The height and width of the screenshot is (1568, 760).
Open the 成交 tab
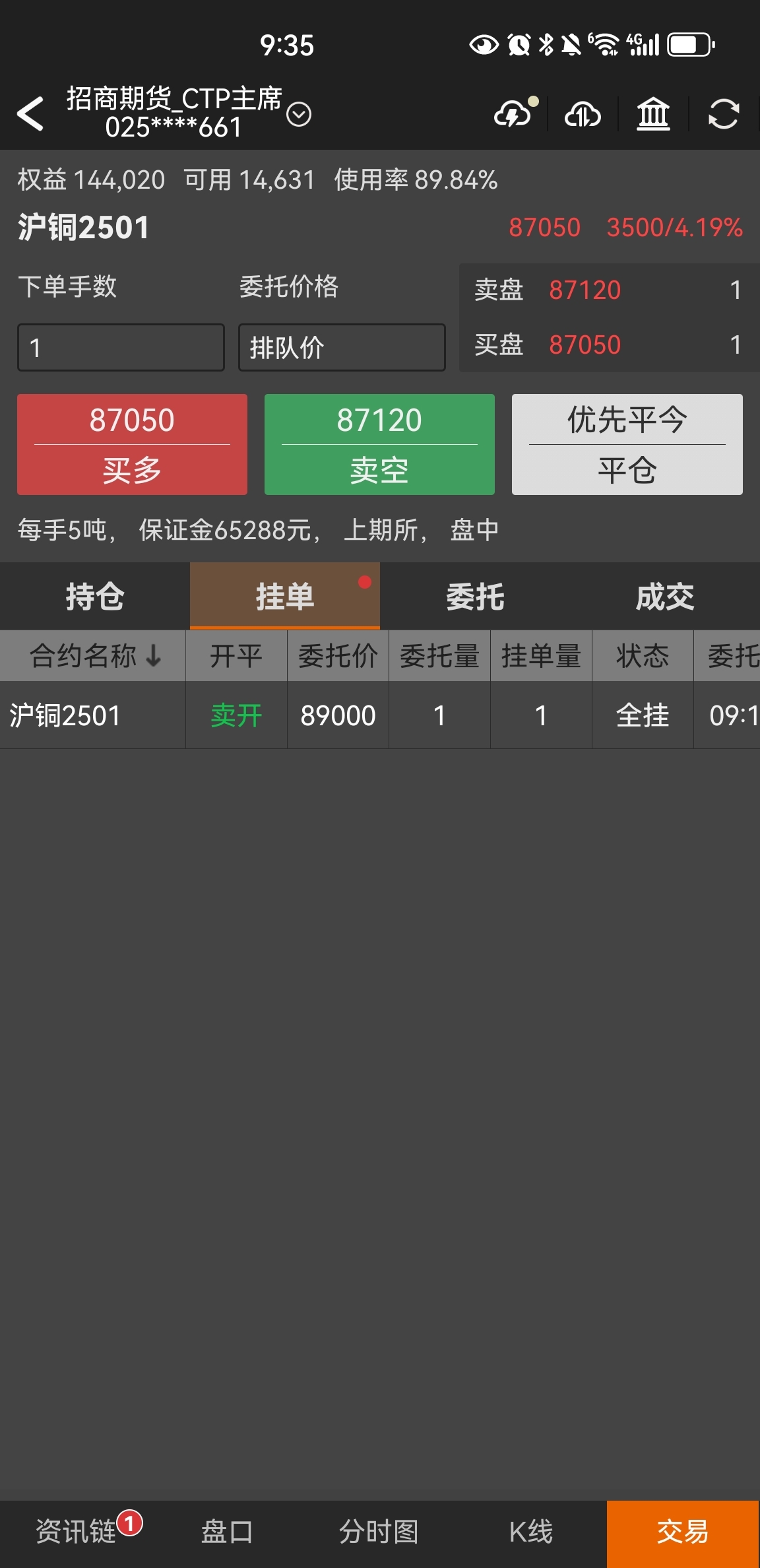(665, 597)
